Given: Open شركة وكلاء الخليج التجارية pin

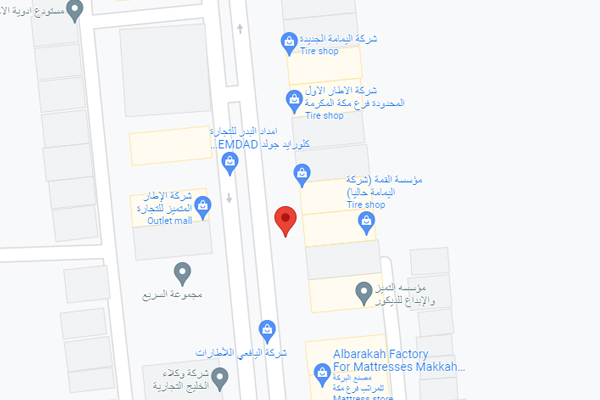Looking at the screenshot, I should [220, 376].
